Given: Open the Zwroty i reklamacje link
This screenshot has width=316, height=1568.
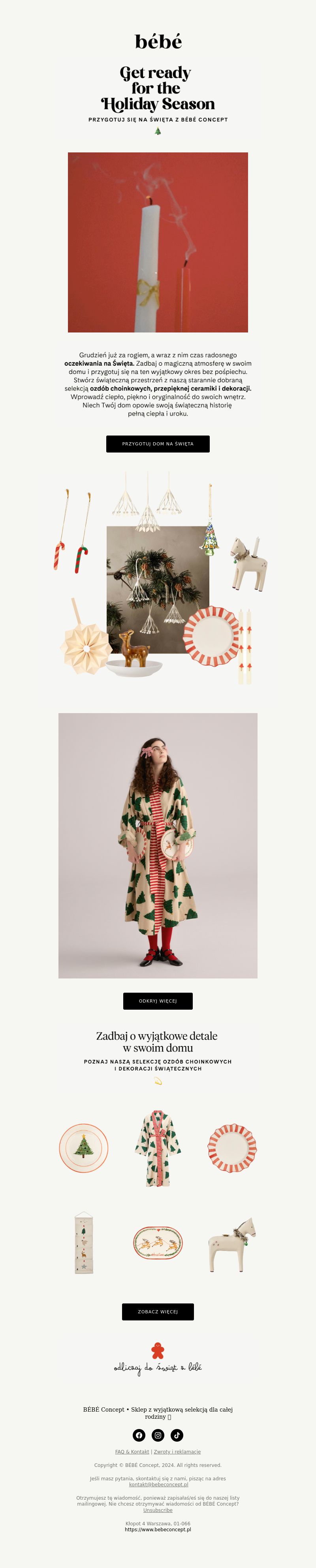Looking at the screenshot, I should [177, 1452].
